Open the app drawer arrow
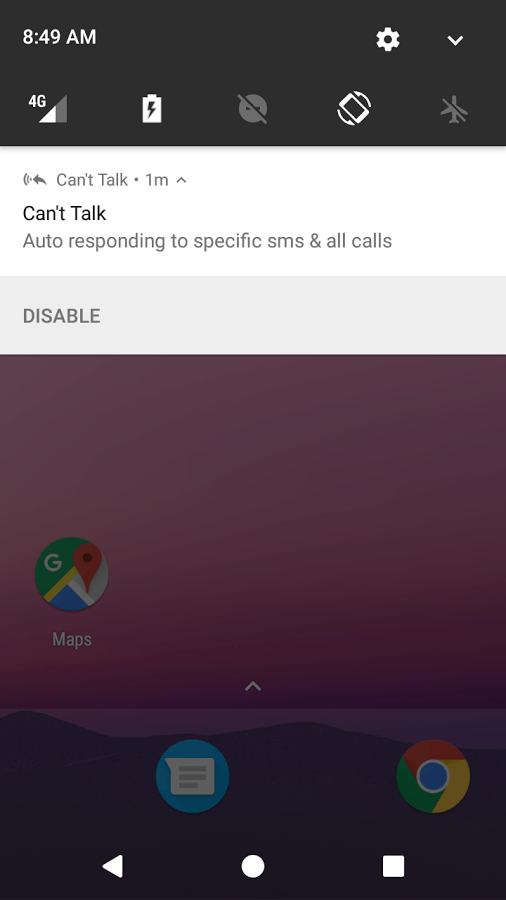 tap(253, 686)
